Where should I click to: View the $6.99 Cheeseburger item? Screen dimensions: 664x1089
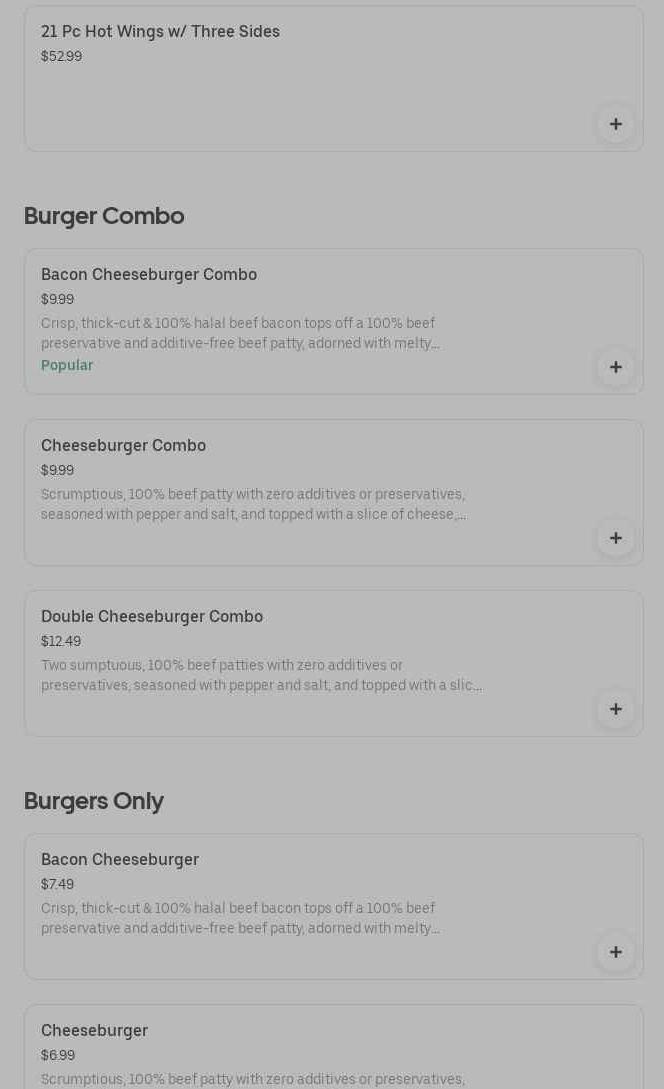click(94, 1031)
